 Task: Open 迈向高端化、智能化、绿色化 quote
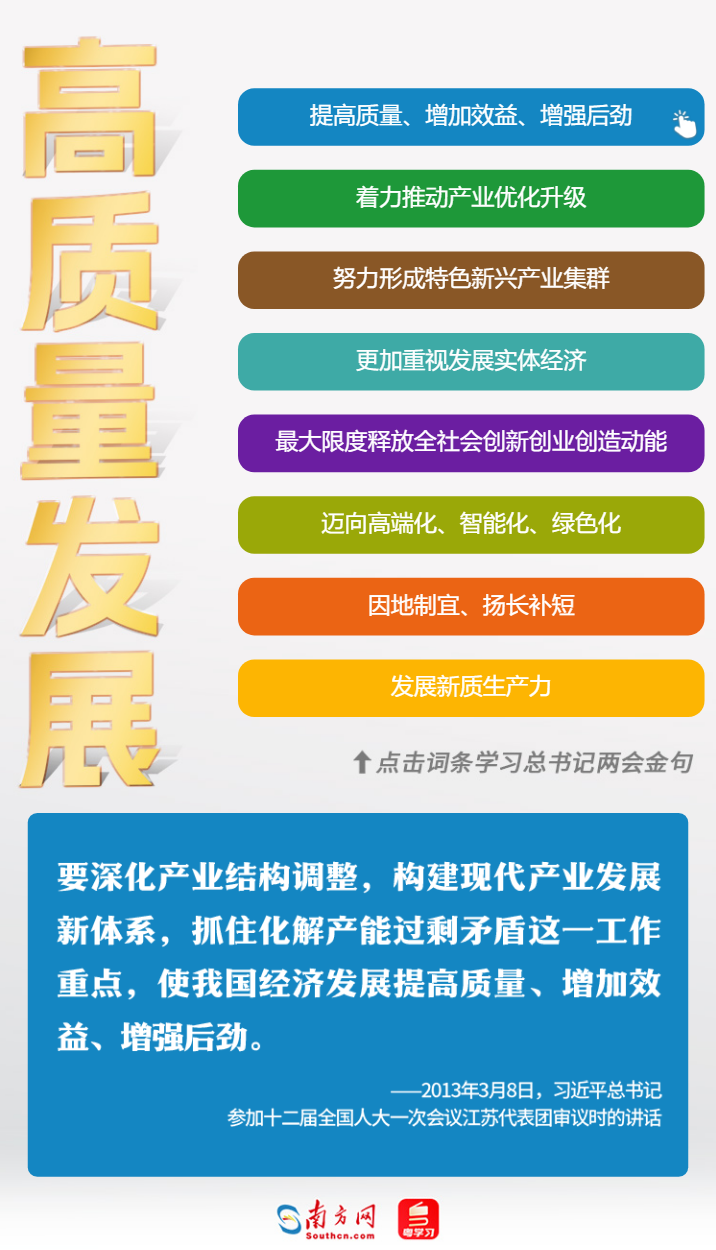(x=470, y=524)
